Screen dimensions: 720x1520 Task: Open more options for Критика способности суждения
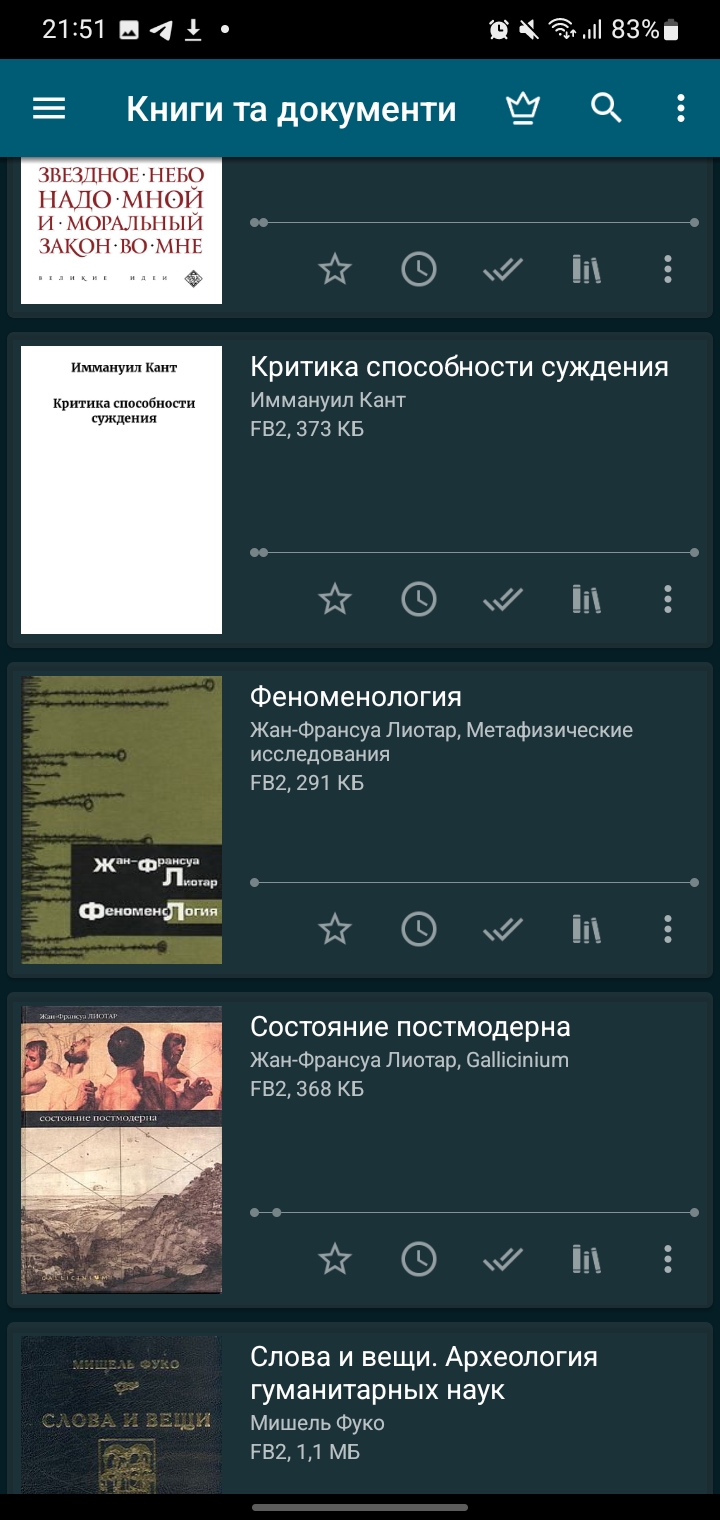[668, 599]
